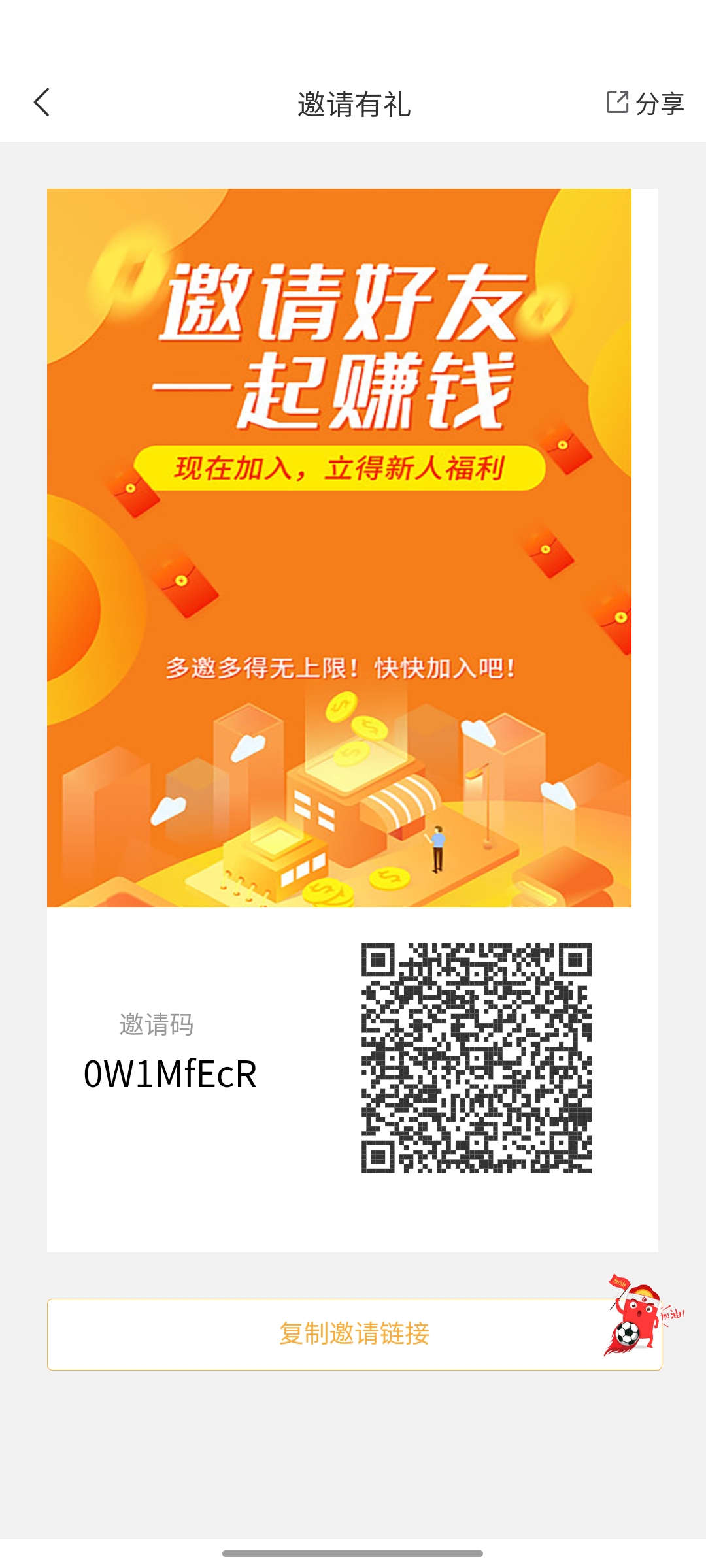Go back using the top-left arrow
This screenshot has height=1568, width=706.
[42, 103]
